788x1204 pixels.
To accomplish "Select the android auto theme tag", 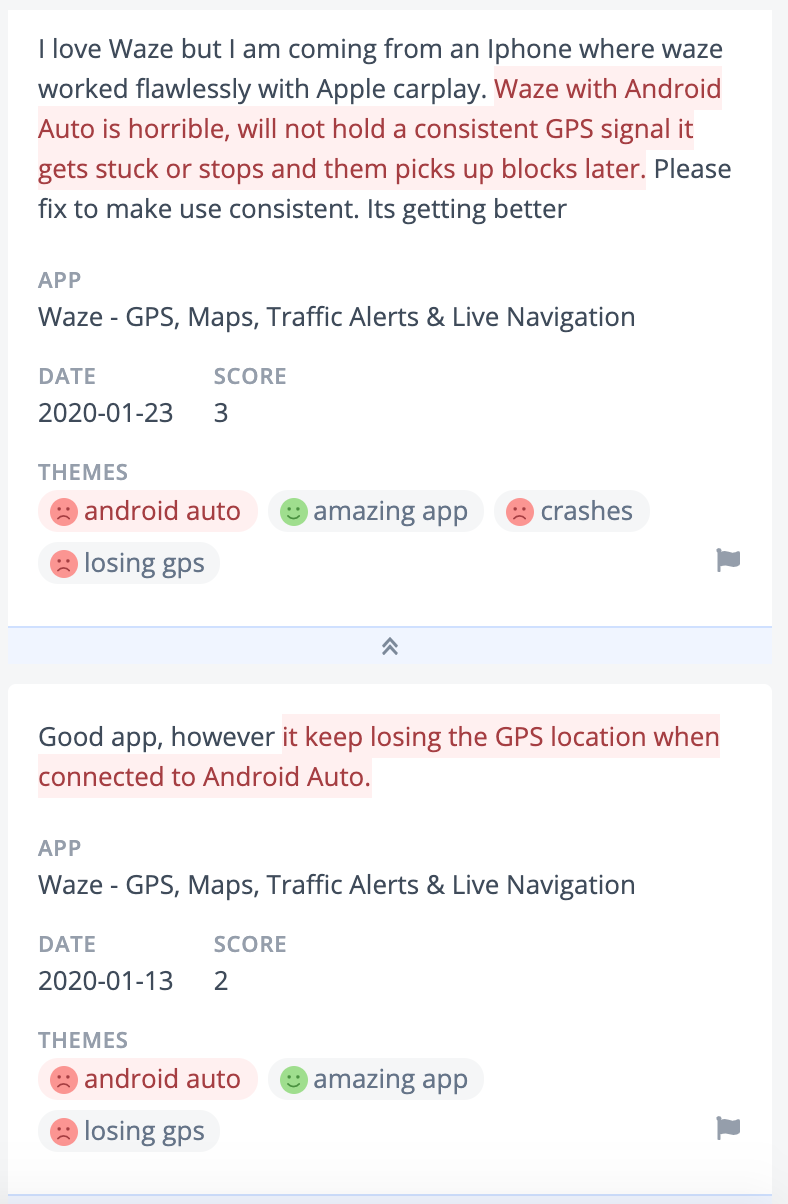I will coord(147,510).
